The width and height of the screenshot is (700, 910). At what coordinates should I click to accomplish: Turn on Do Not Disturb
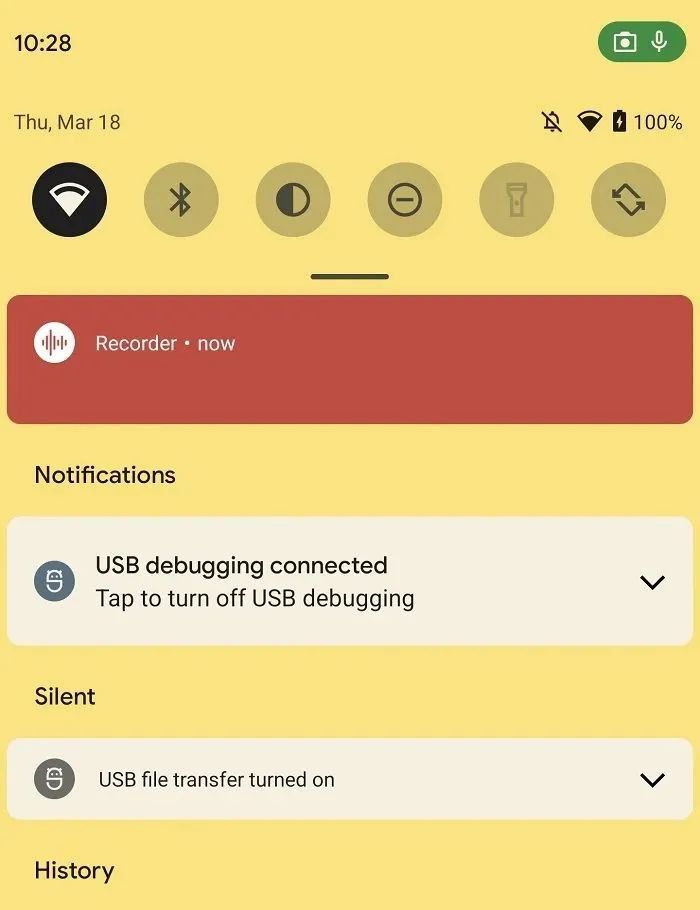[405, 200]
